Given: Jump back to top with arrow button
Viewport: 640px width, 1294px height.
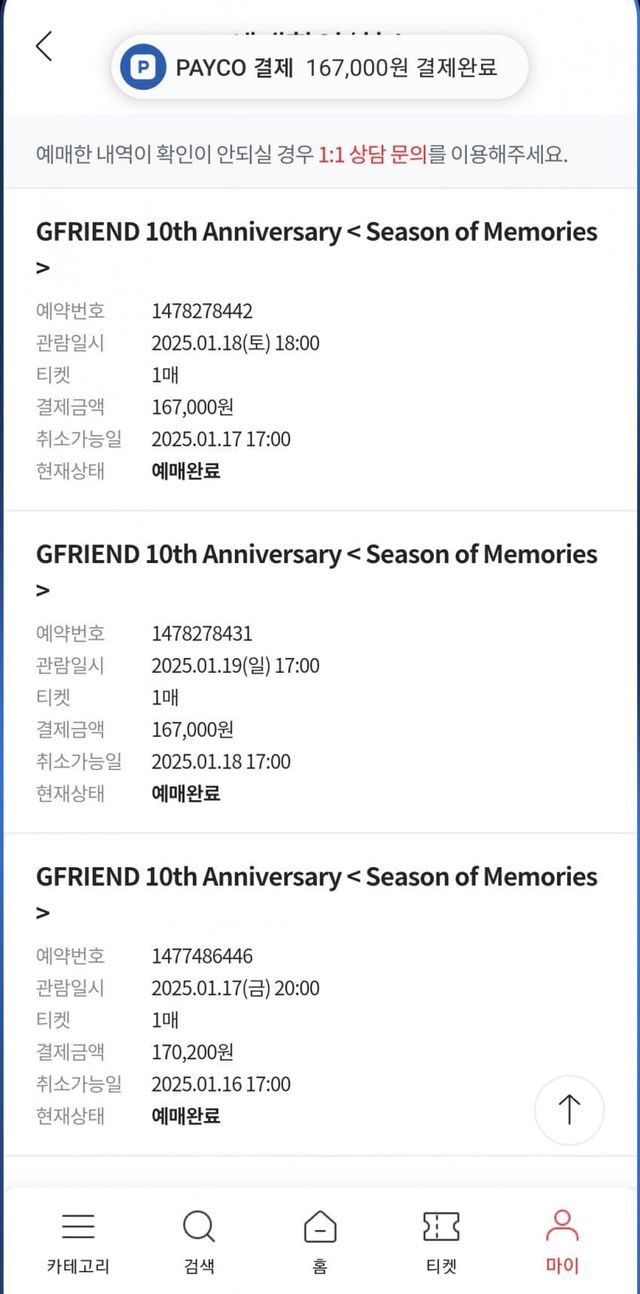Looking at the screenshot, I should point(569,1109).
